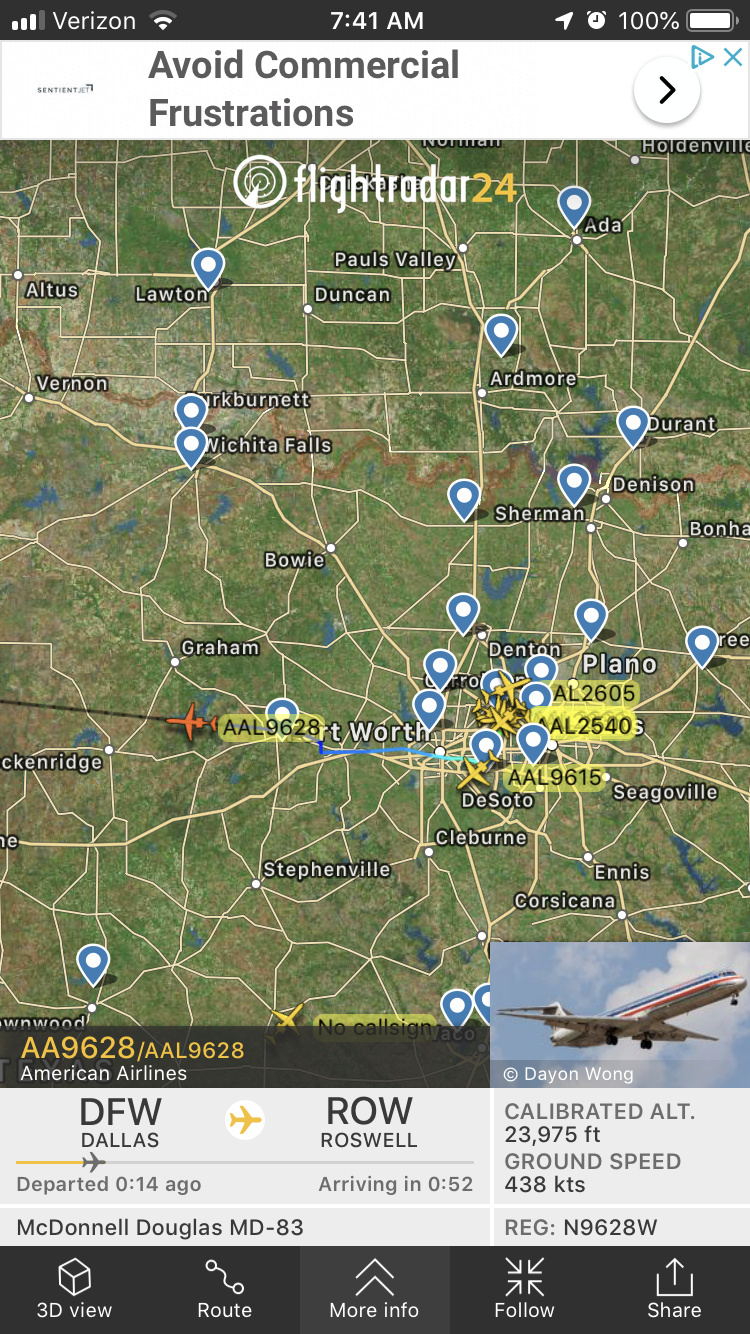
Task: Tap the airport pin at Ardmore
Action: [501, 333]
